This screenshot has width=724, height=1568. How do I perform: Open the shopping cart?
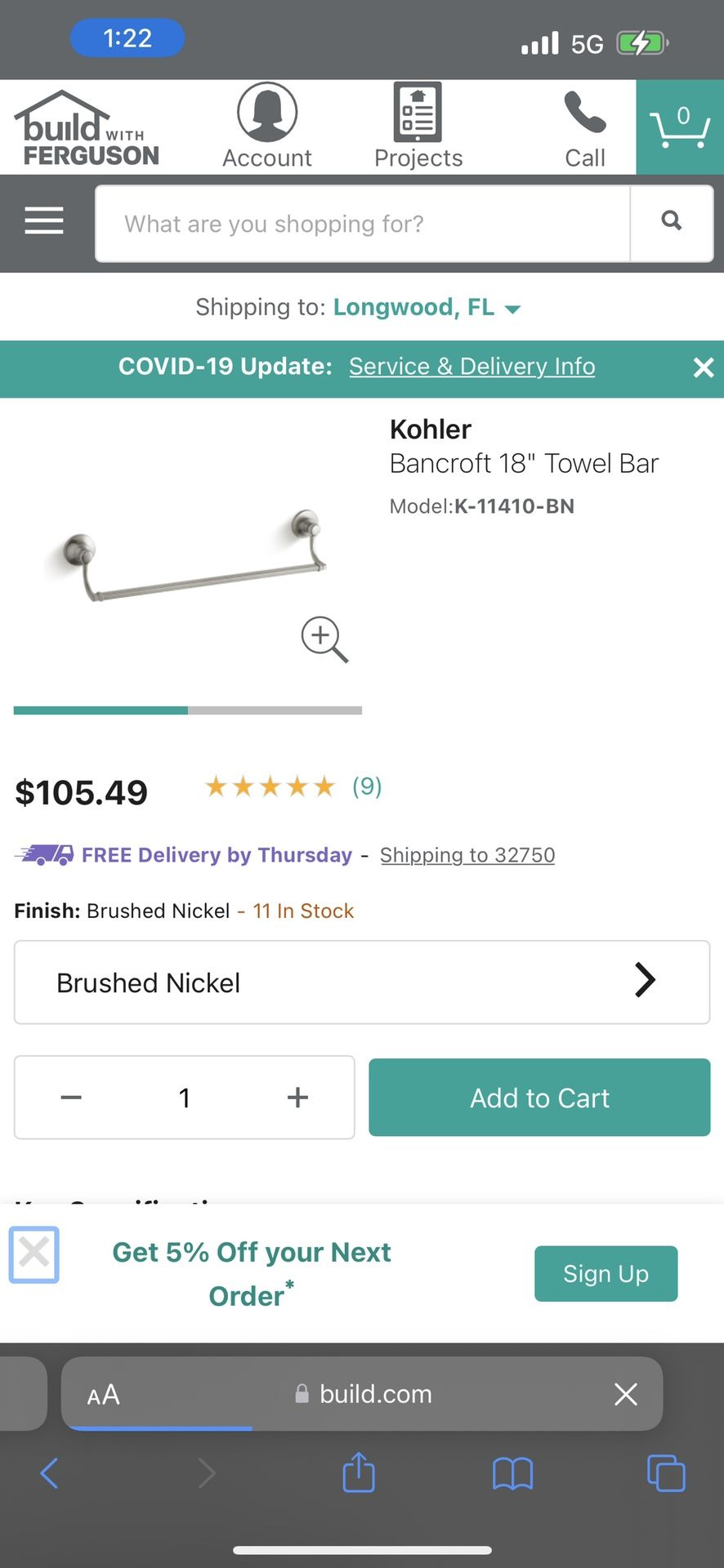[680, 127]
